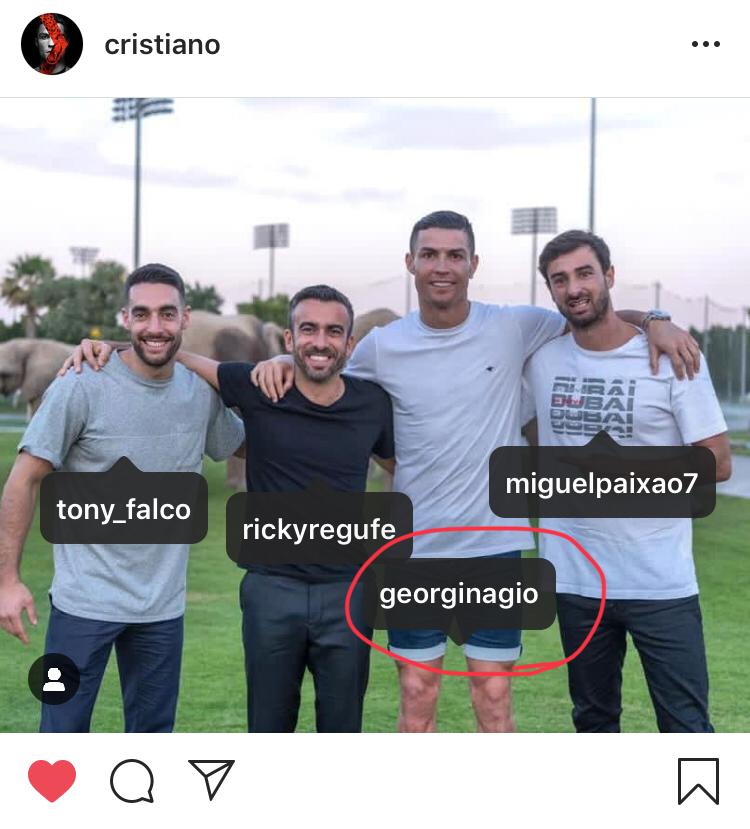Visit the georginagio tagged profile

[x=459, y=594]
